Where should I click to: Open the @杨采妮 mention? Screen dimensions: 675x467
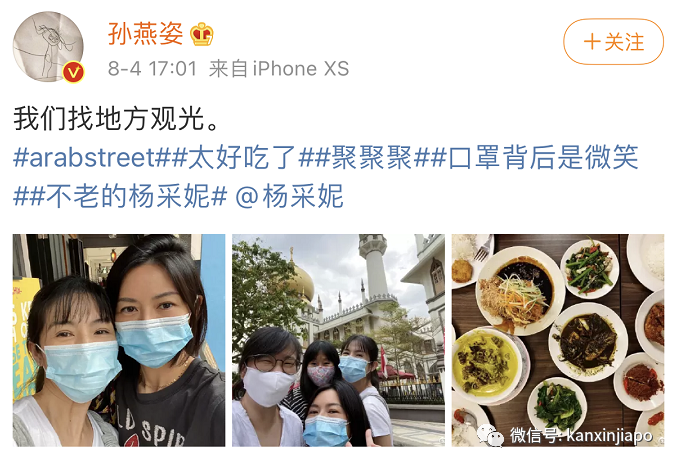tap(289, 196)
